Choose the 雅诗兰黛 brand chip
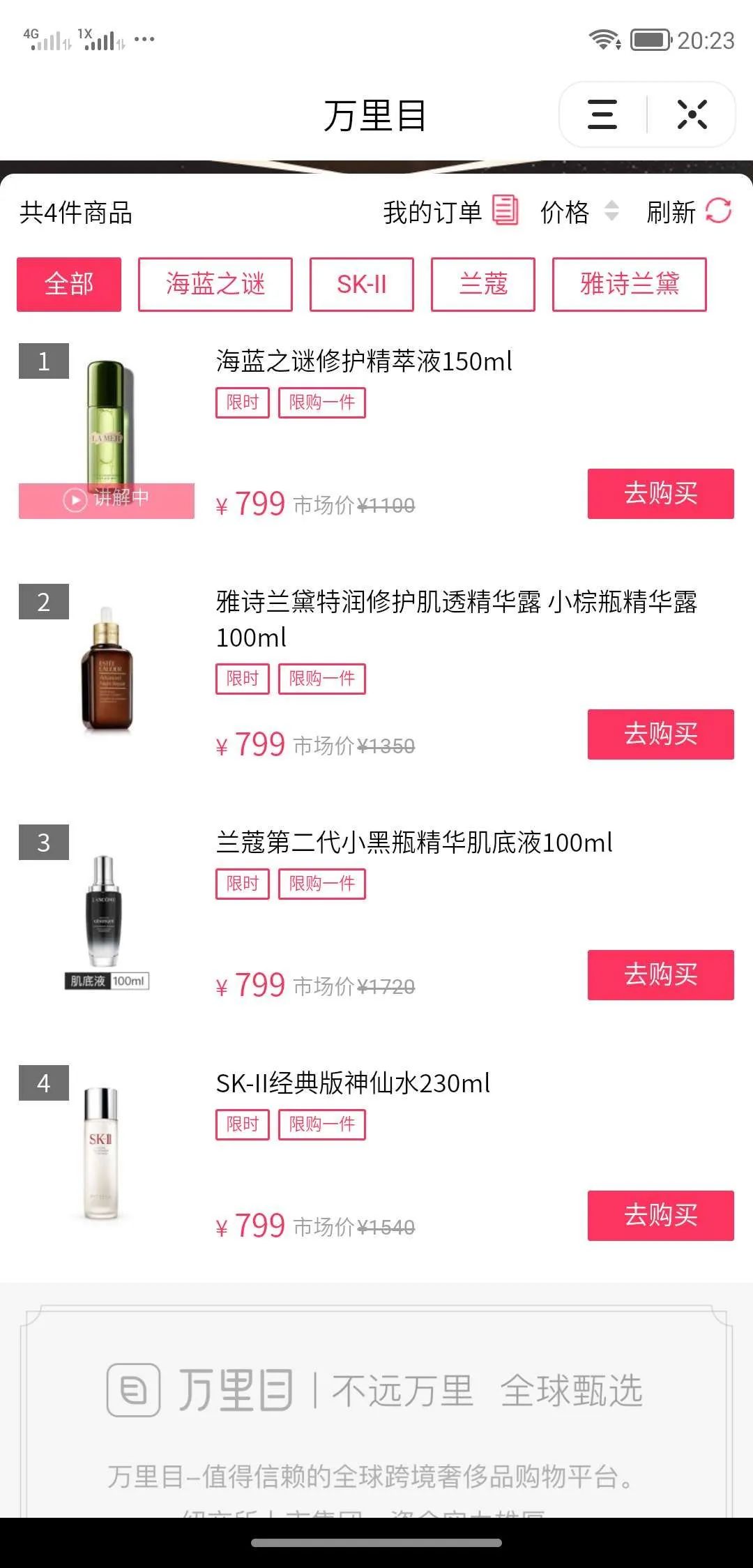753x1568 pixels. (x=629, y=284)
